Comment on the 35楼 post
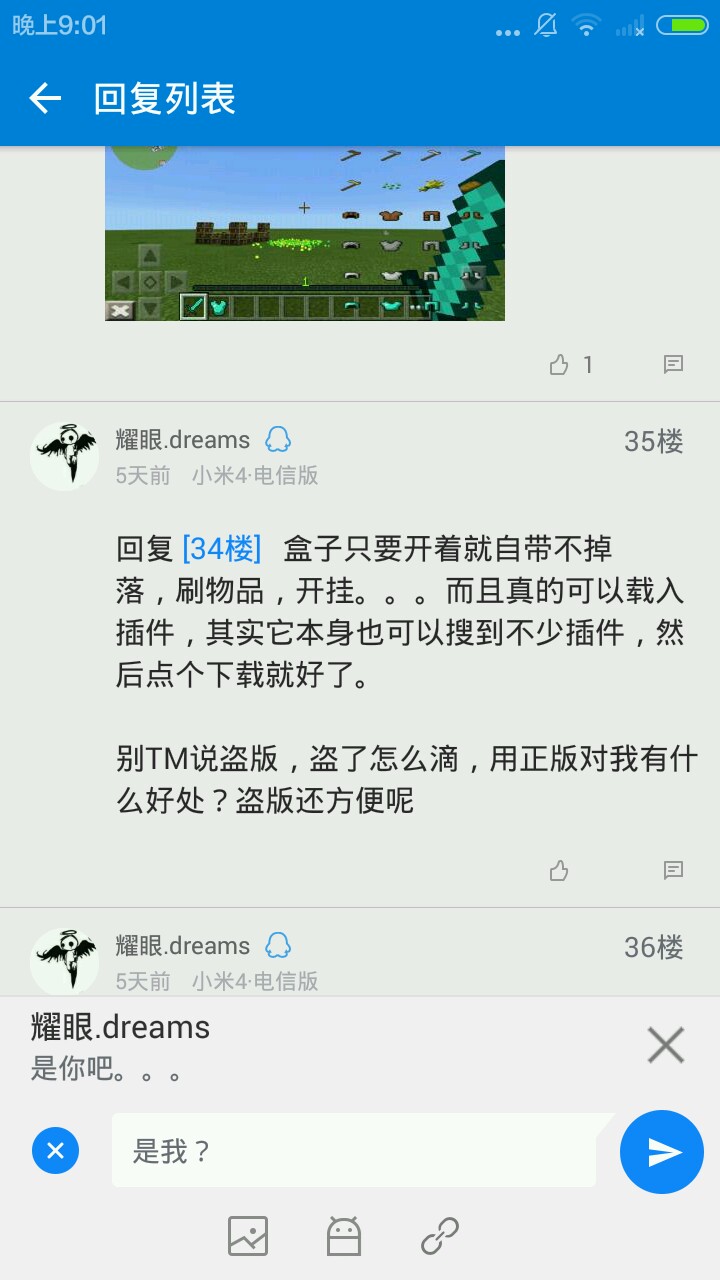Image resolution: width=720 pixels, height=1280 pixels. point(673,871)
